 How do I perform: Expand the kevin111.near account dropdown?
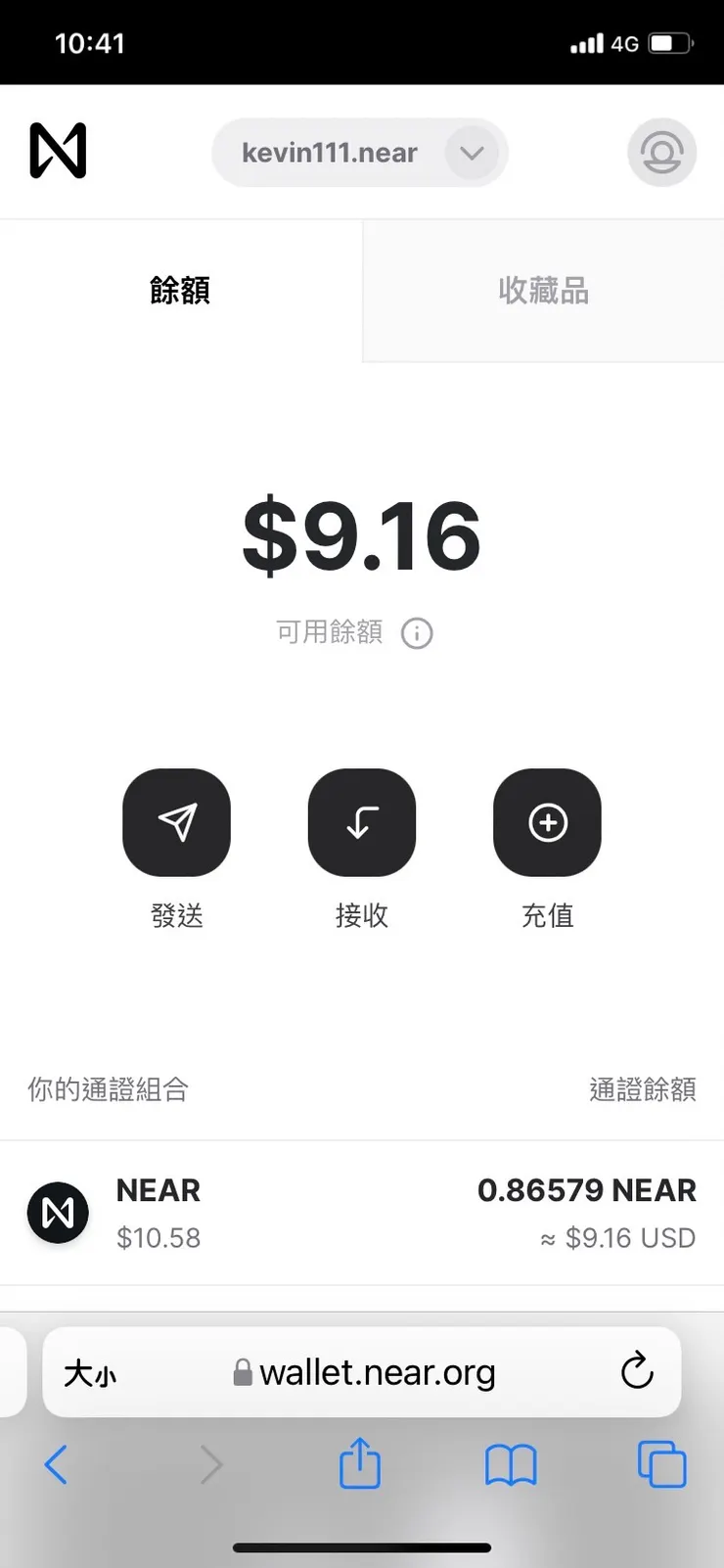coord(473,153)
